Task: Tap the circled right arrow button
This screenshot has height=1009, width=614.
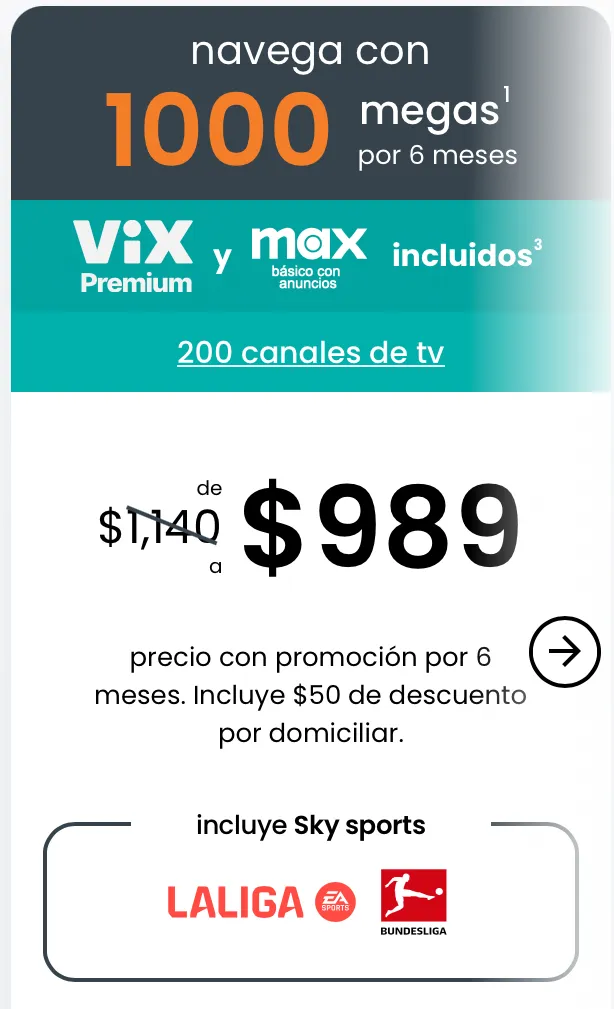Action: (565, 653)
